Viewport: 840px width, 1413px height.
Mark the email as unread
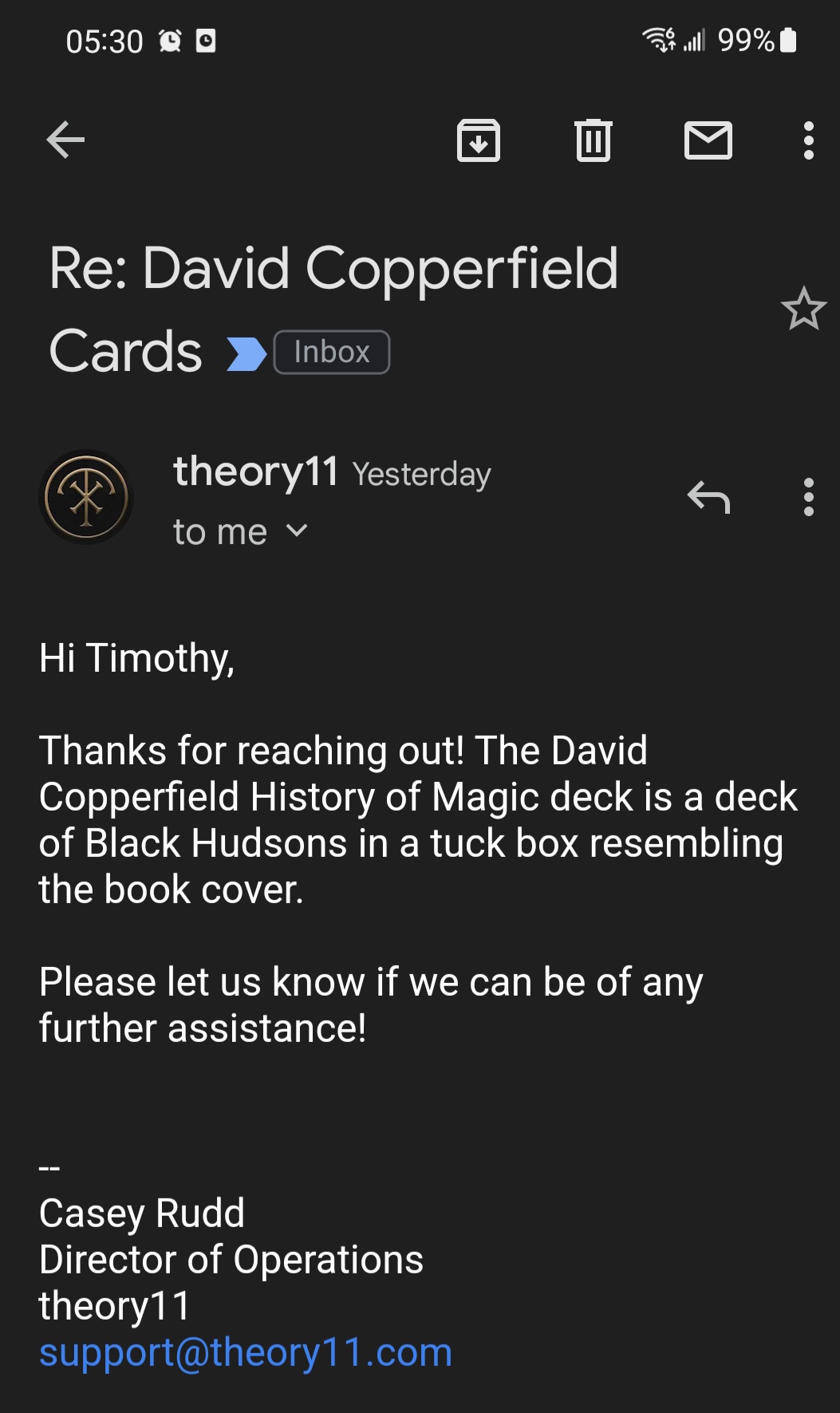708,140
